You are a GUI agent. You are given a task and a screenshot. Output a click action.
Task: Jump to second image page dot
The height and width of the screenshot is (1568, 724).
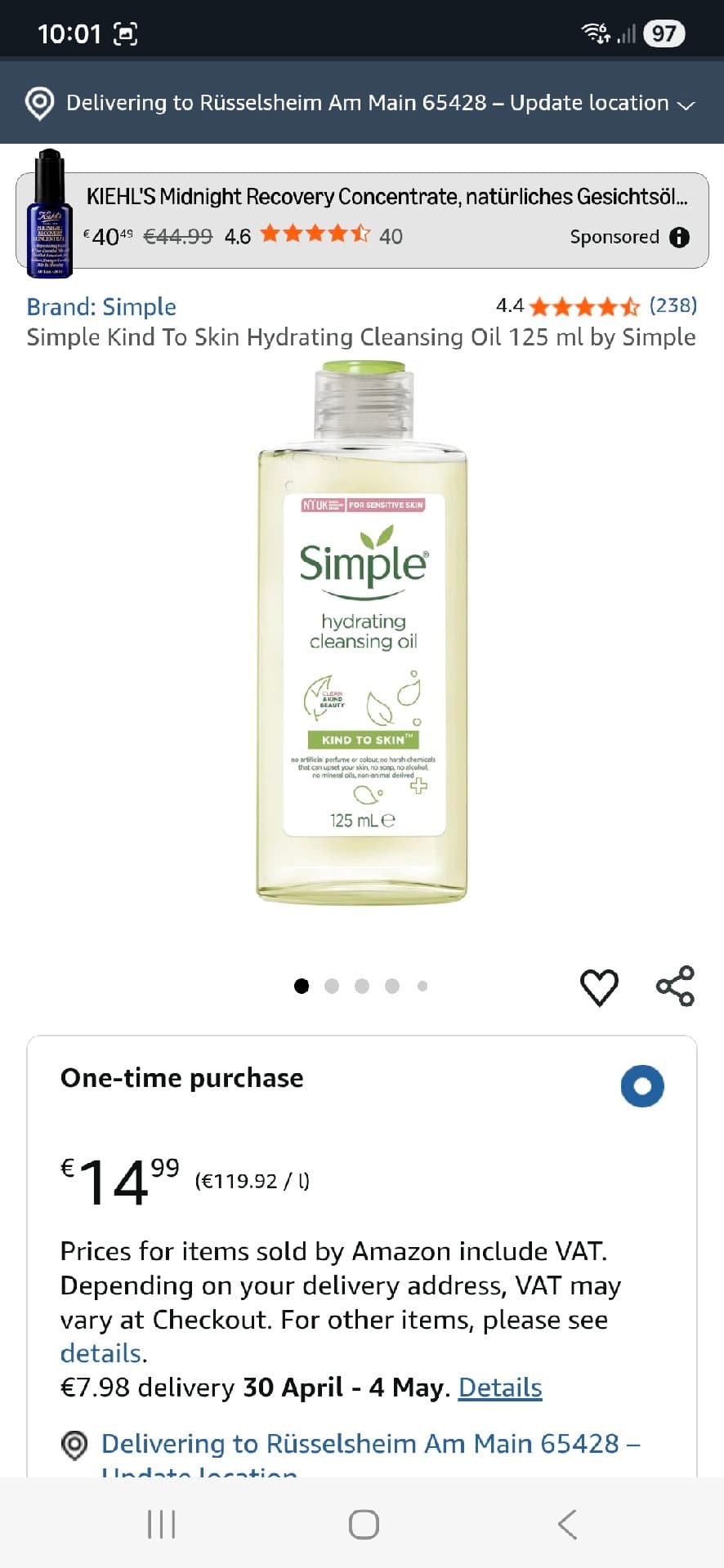pos(332,987)
